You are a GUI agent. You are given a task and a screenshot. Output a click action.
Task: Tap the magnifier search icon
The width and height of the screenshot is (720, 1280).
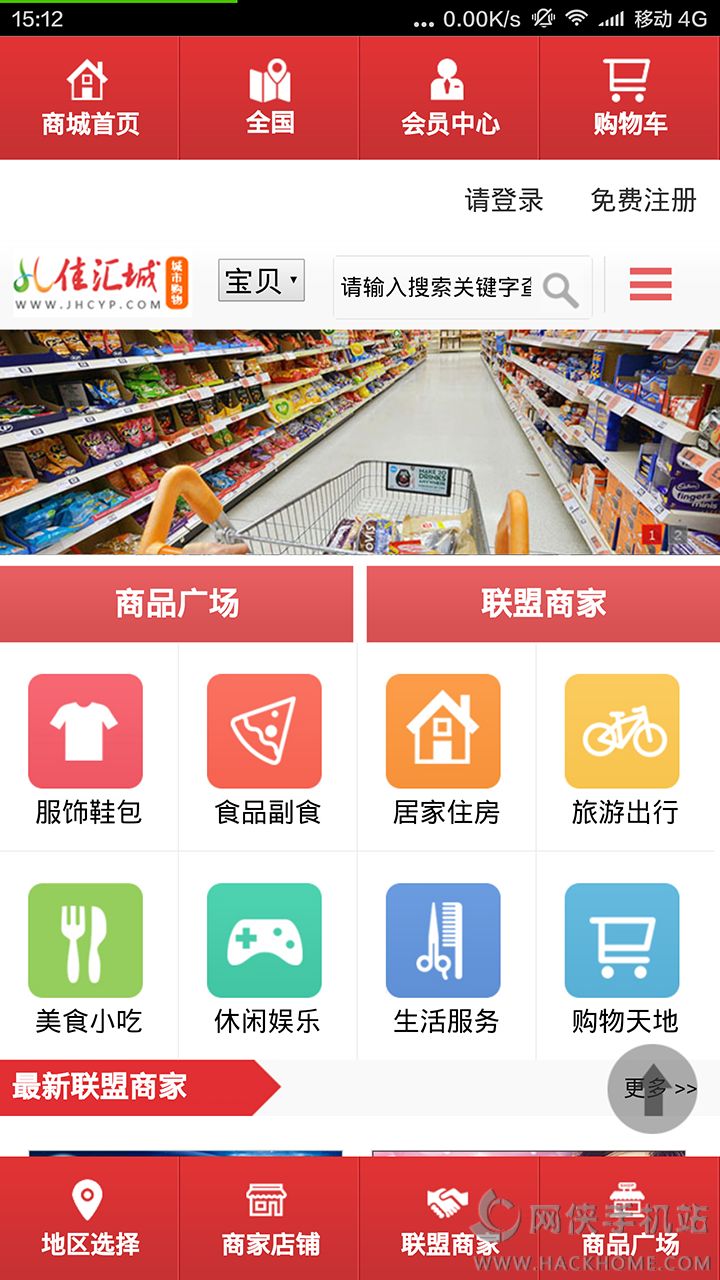(x=561, y=289)
